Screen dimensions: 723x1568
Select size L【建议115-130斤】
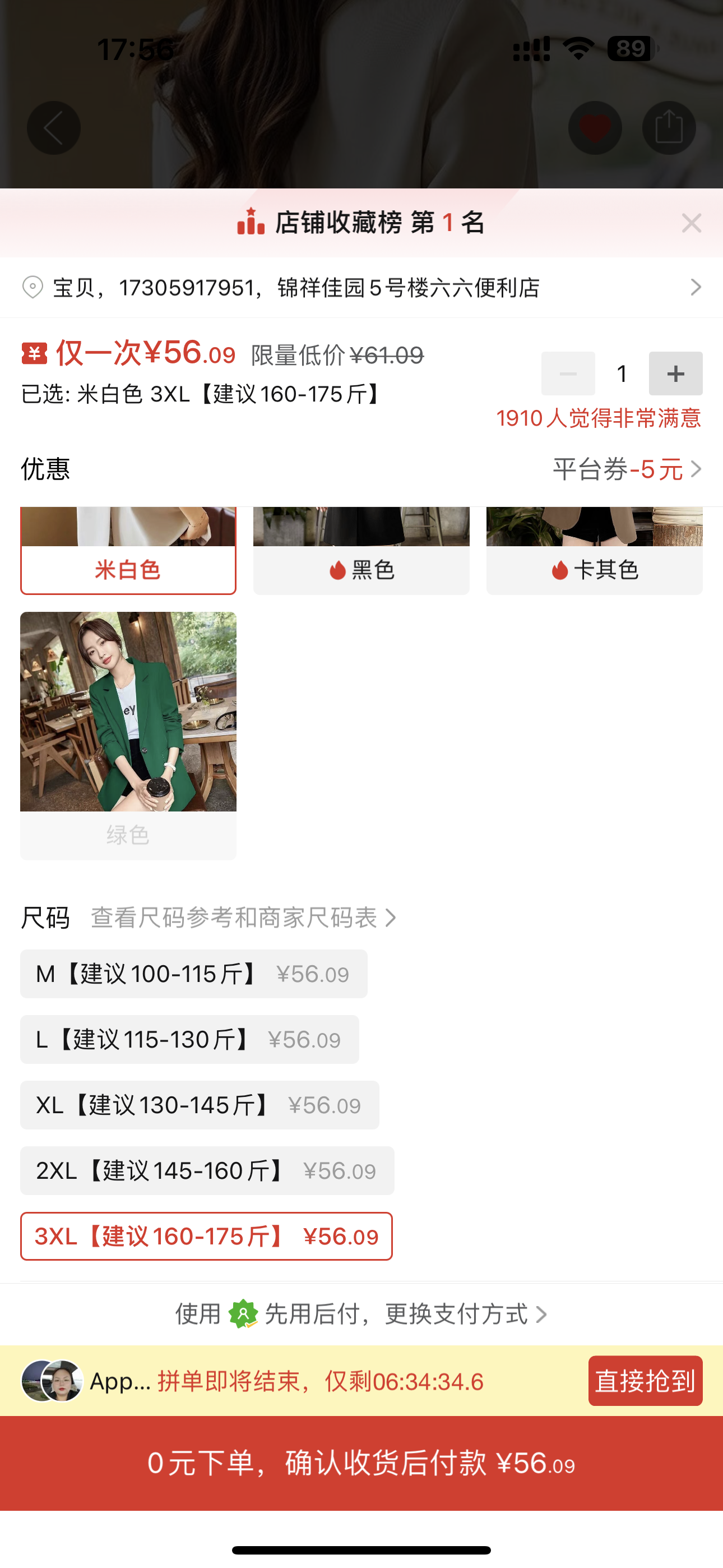pyautogui.click(x=189, y=1040)
